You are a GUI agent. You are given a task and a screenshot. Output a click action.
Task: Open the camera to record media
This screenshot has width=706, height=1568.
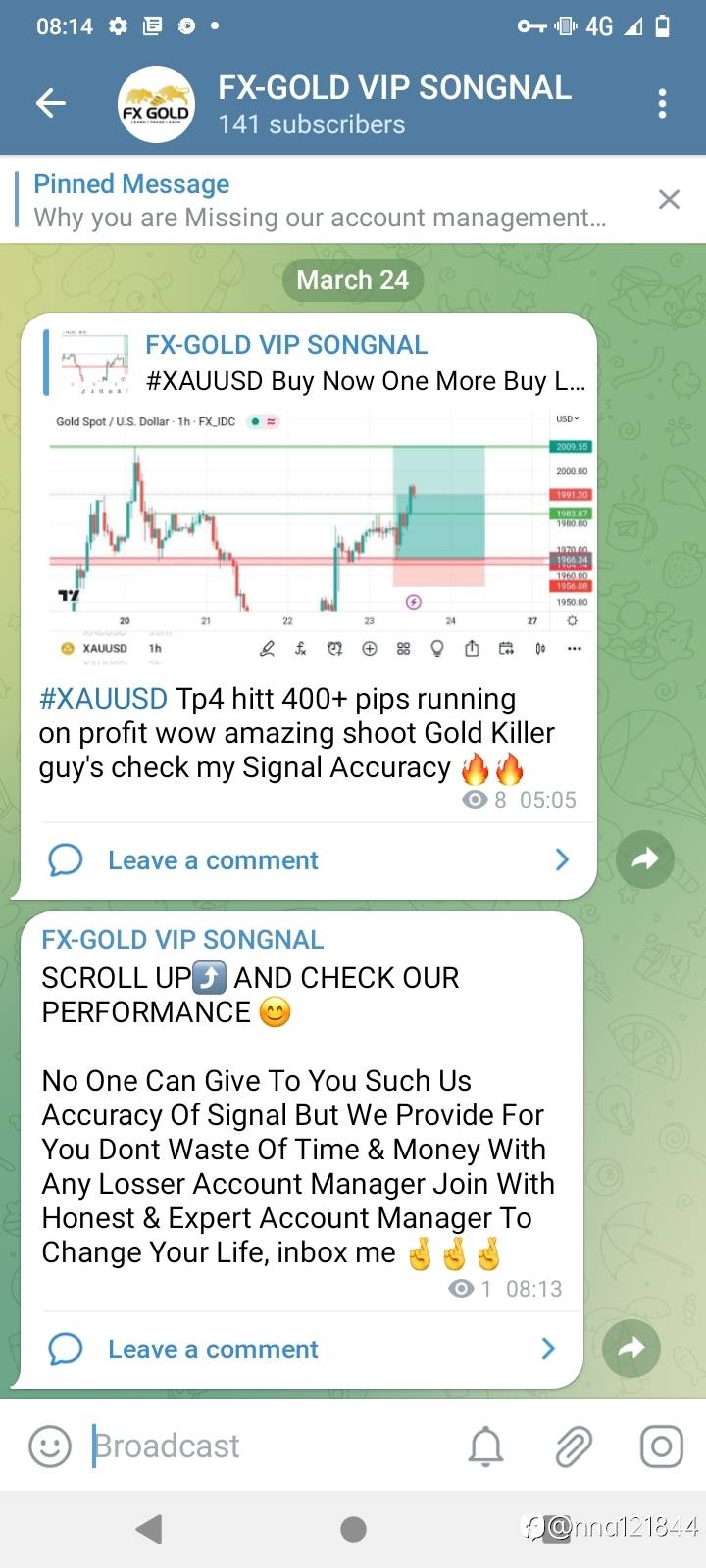tap(661, 1446)
